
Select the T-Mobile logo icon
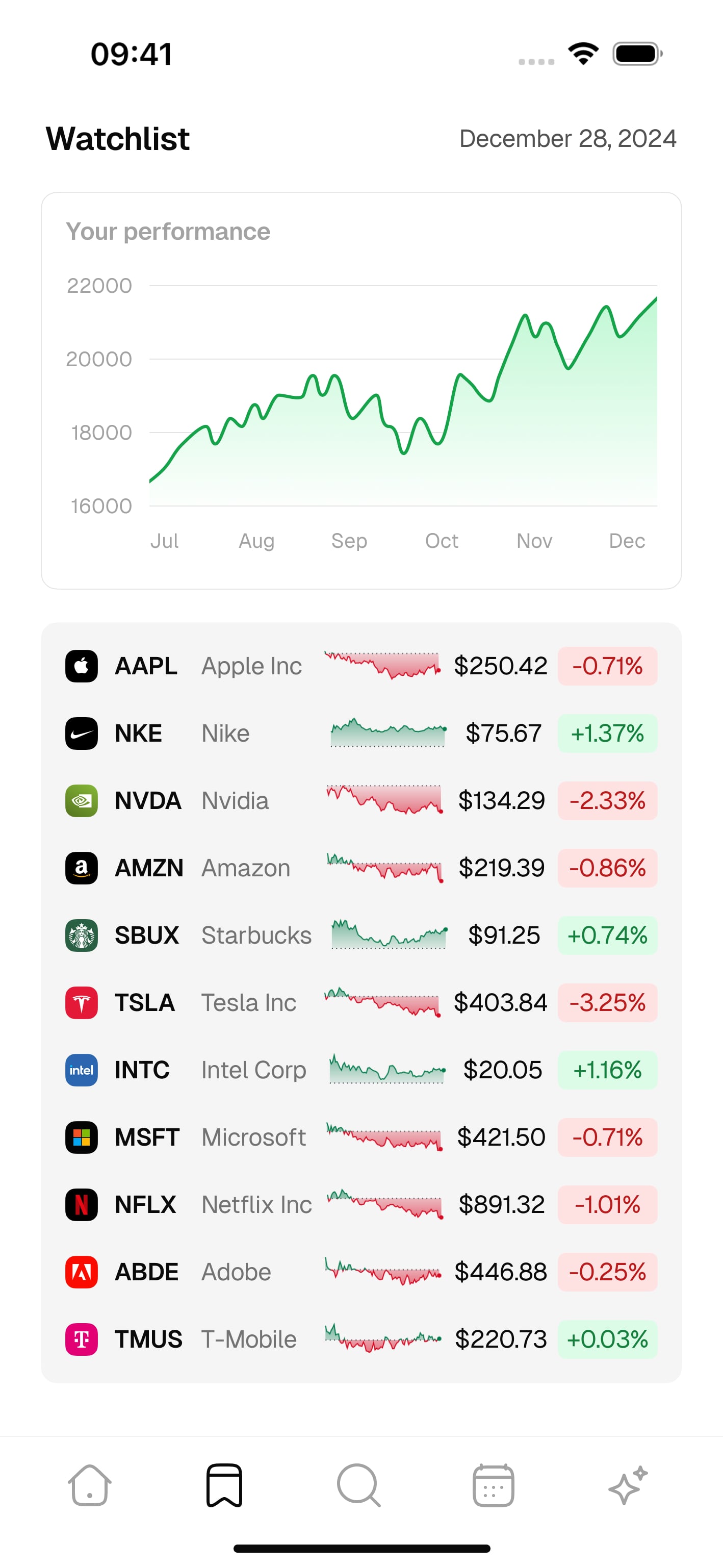(x=81, y=1339)
